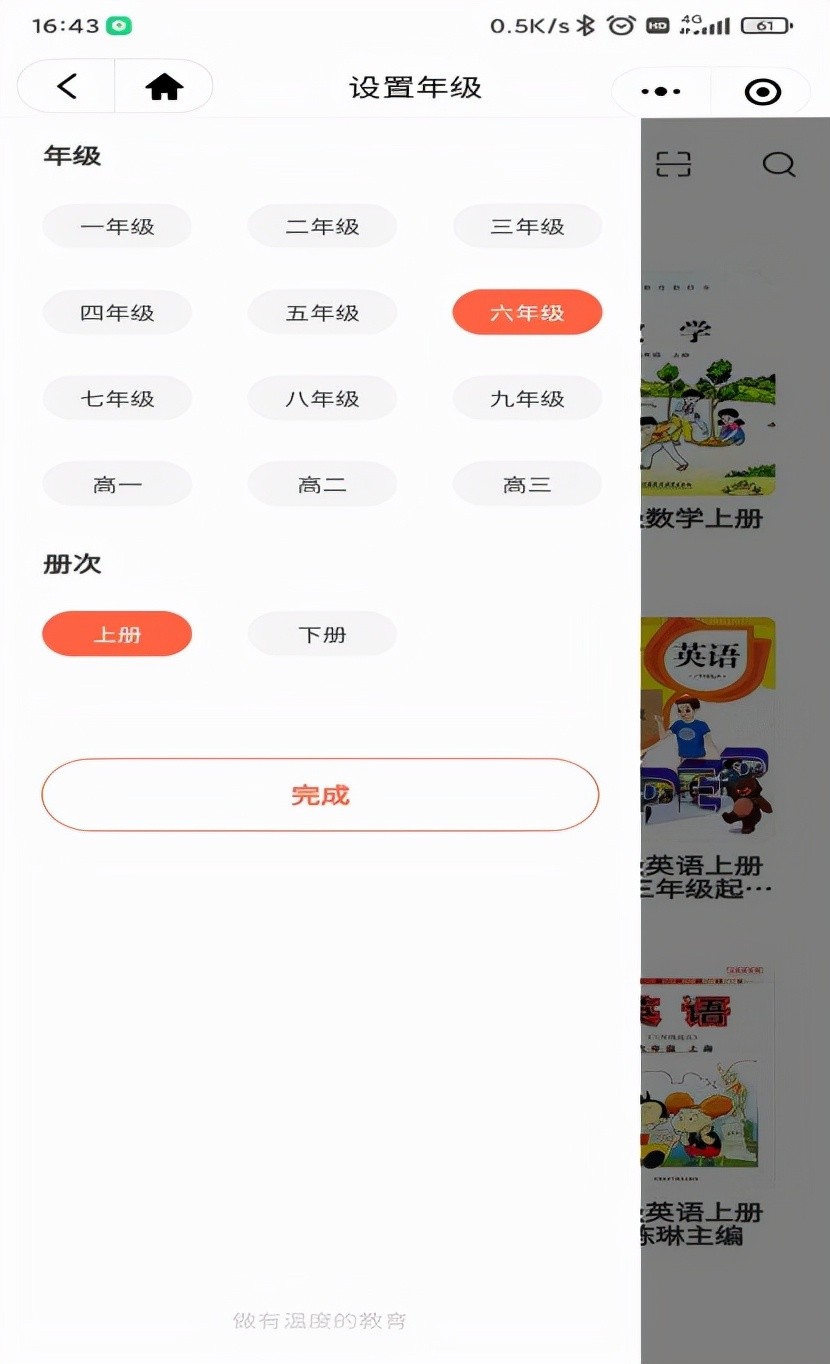The height and width of the screenshot is (1364, 830).
Task: Return to the mini program home
Action: coord(164,87)
